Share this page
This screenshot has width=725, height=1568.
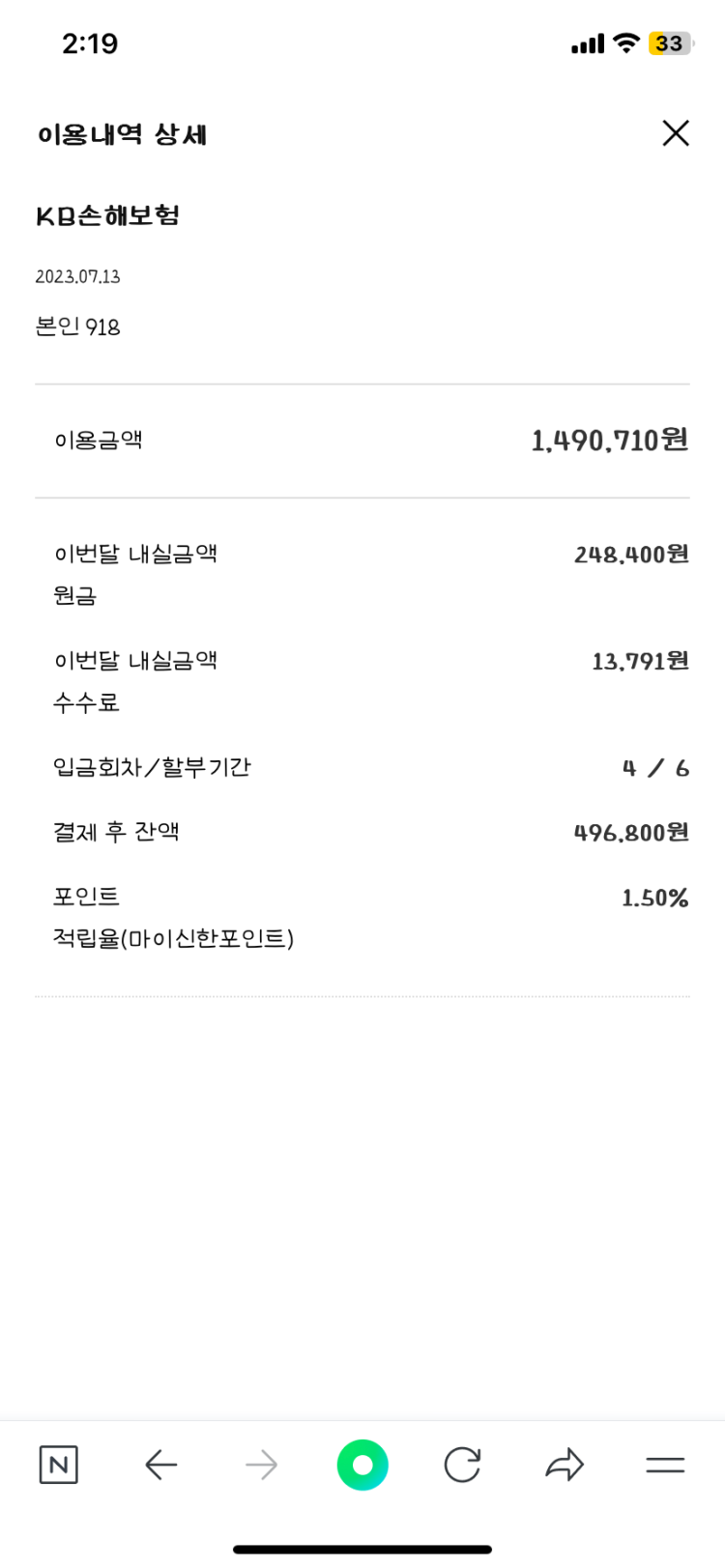pyautogui.click(x=565, y=1465)
